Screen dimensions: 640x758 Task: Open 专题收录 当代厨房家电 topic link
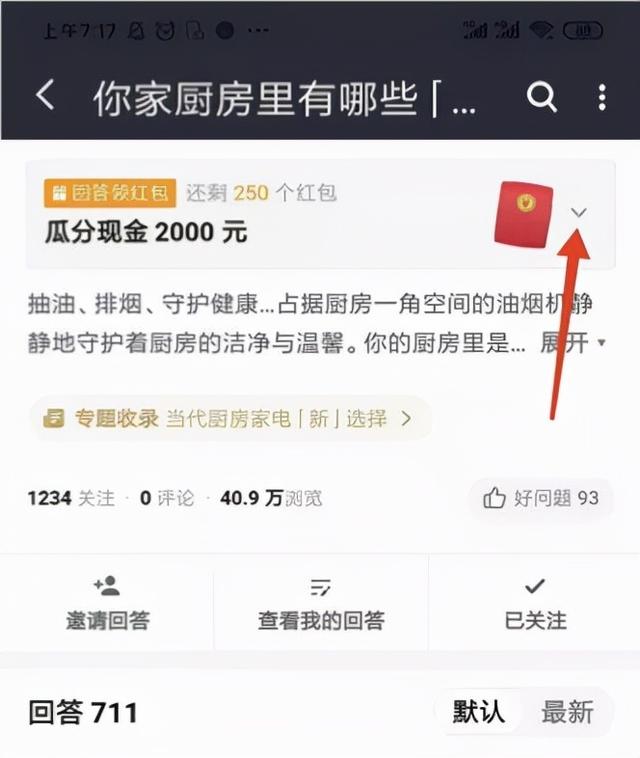pos(230,418)
